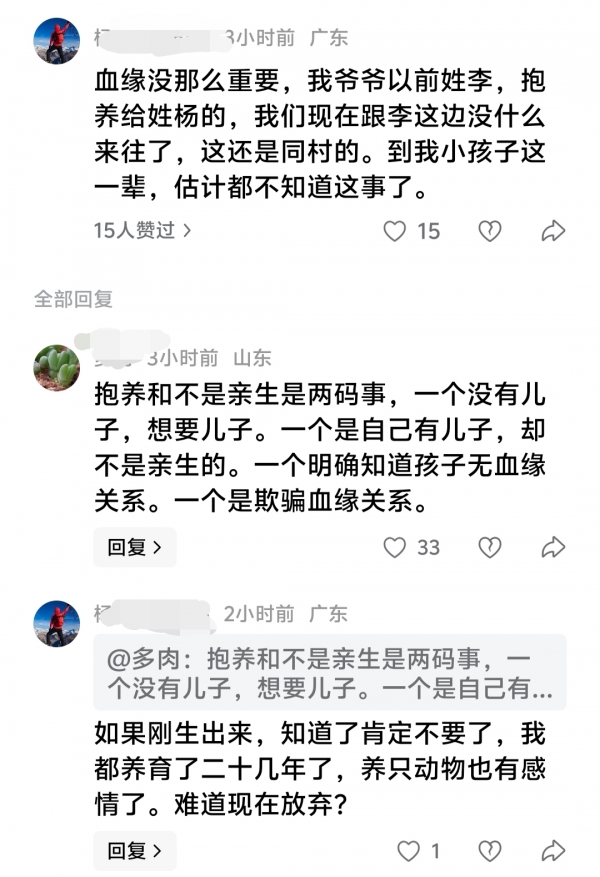Tap 回复 under the 抱养和不是亲生 comment
Image resolution: width=600 pixels, height=877 pixels.
point(135,547)
